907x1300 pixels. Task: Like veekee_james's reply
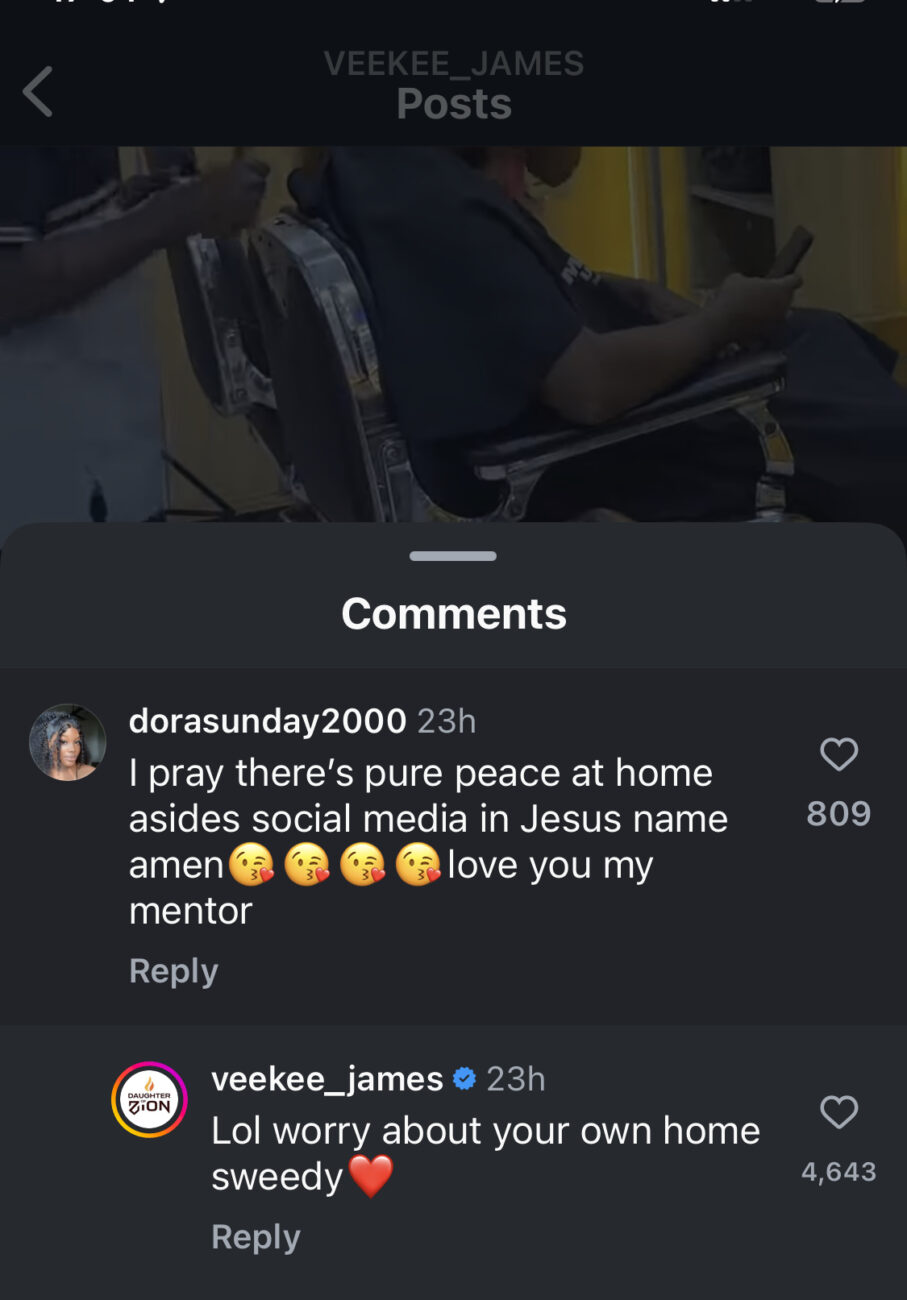point(838,1112)
